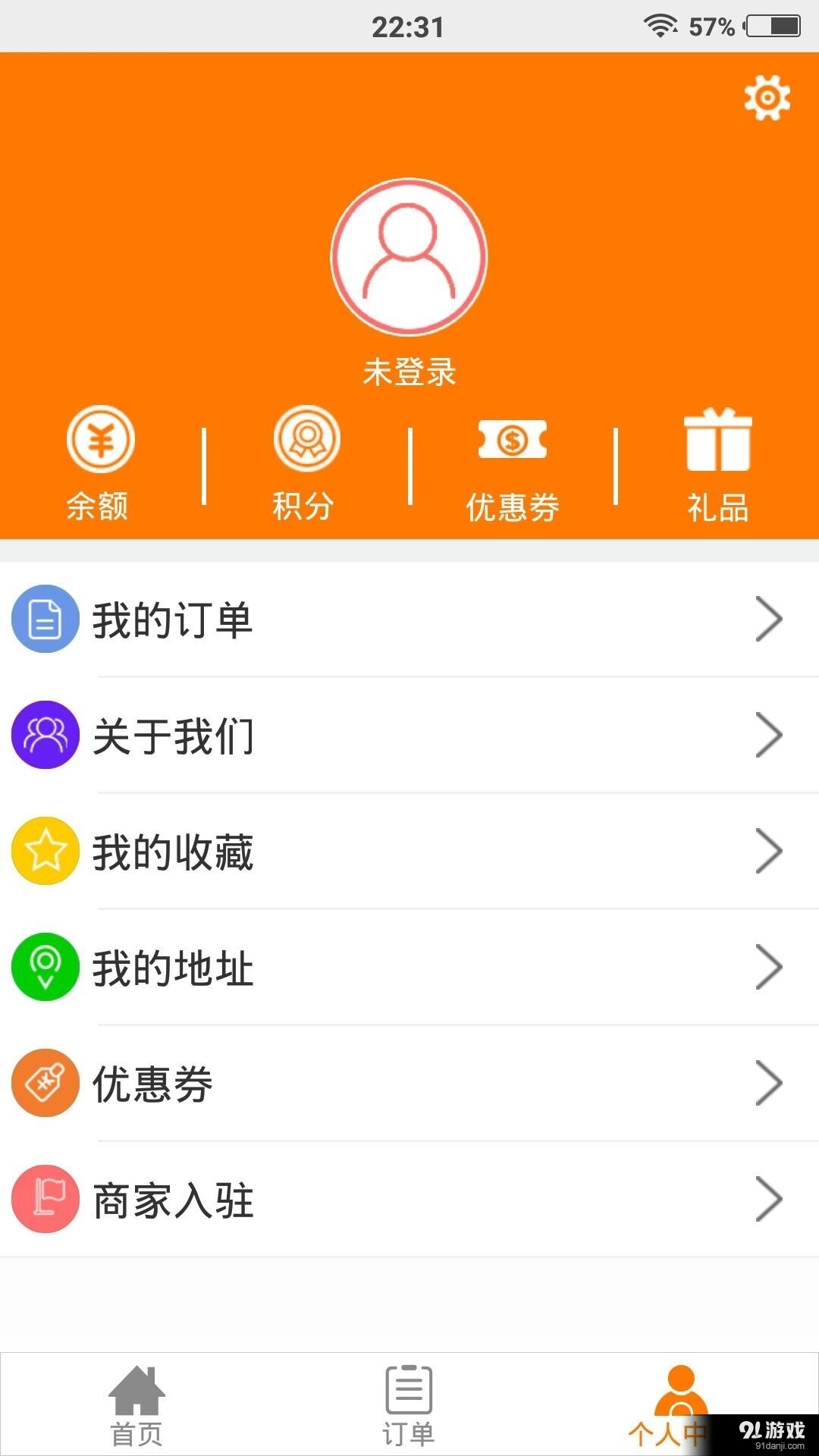Select the 余额 balance coin icon
Image resolution: width=819 pixels, height=1456 pixels.
[101, 439]
